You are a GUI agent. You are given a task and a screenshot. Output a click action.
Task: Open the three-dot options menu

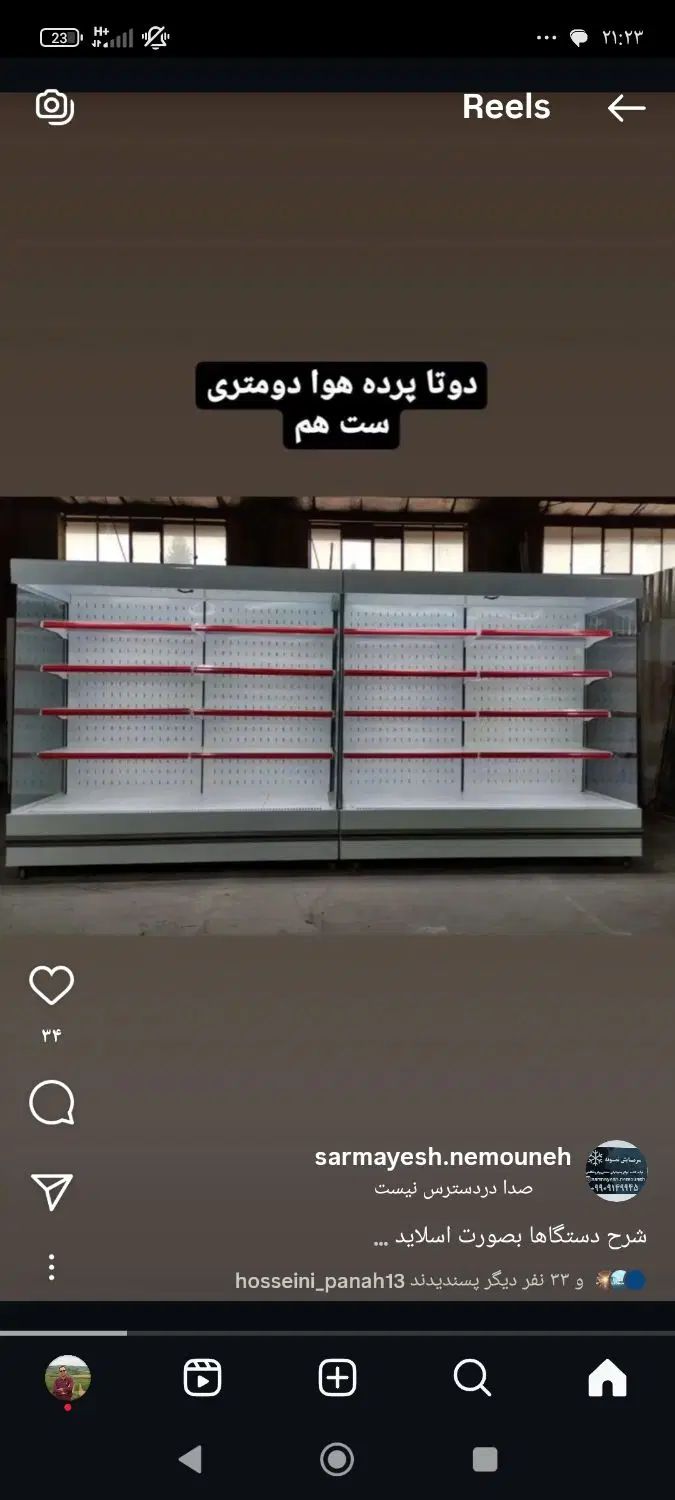[51, 1267]
